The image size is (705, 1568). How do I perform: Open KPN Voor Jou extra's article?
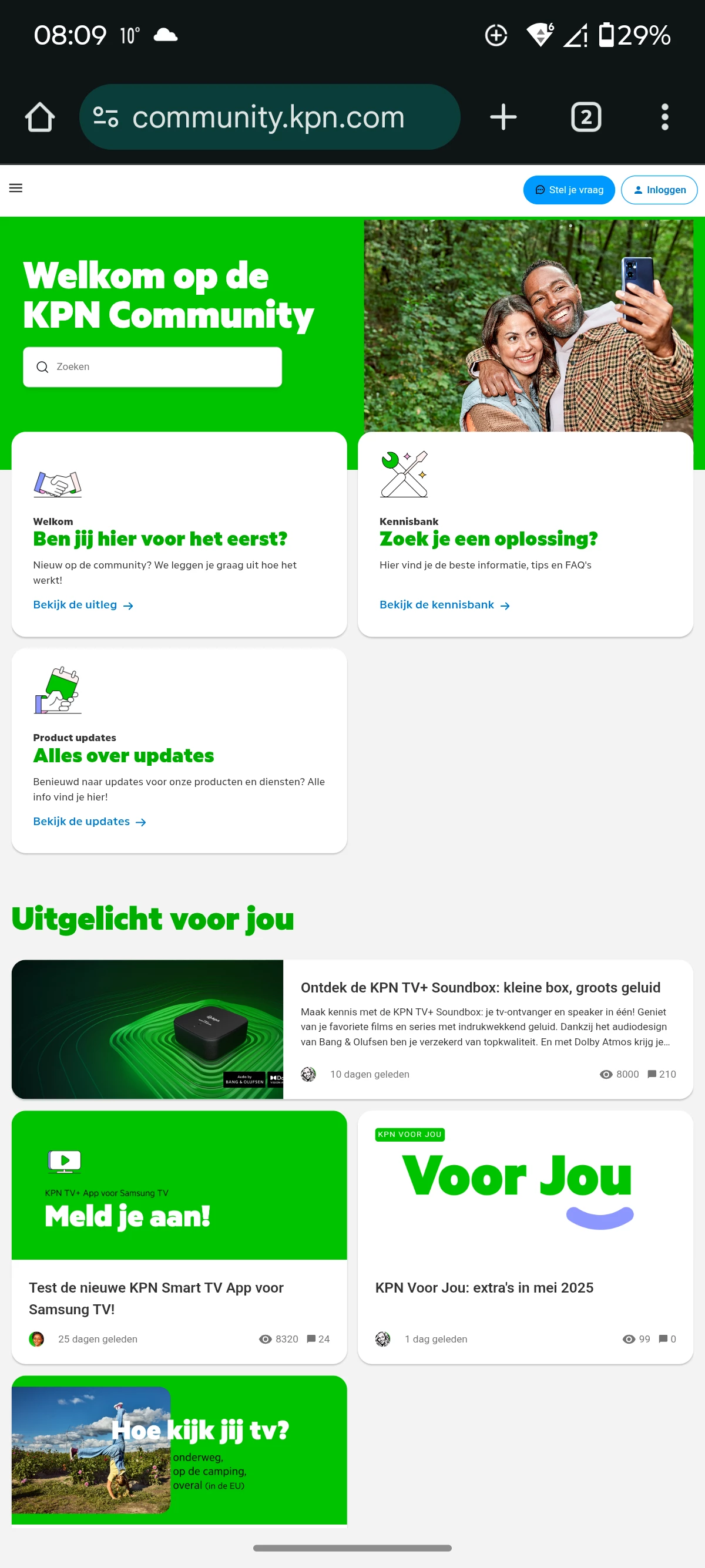tap(484, 1288)
